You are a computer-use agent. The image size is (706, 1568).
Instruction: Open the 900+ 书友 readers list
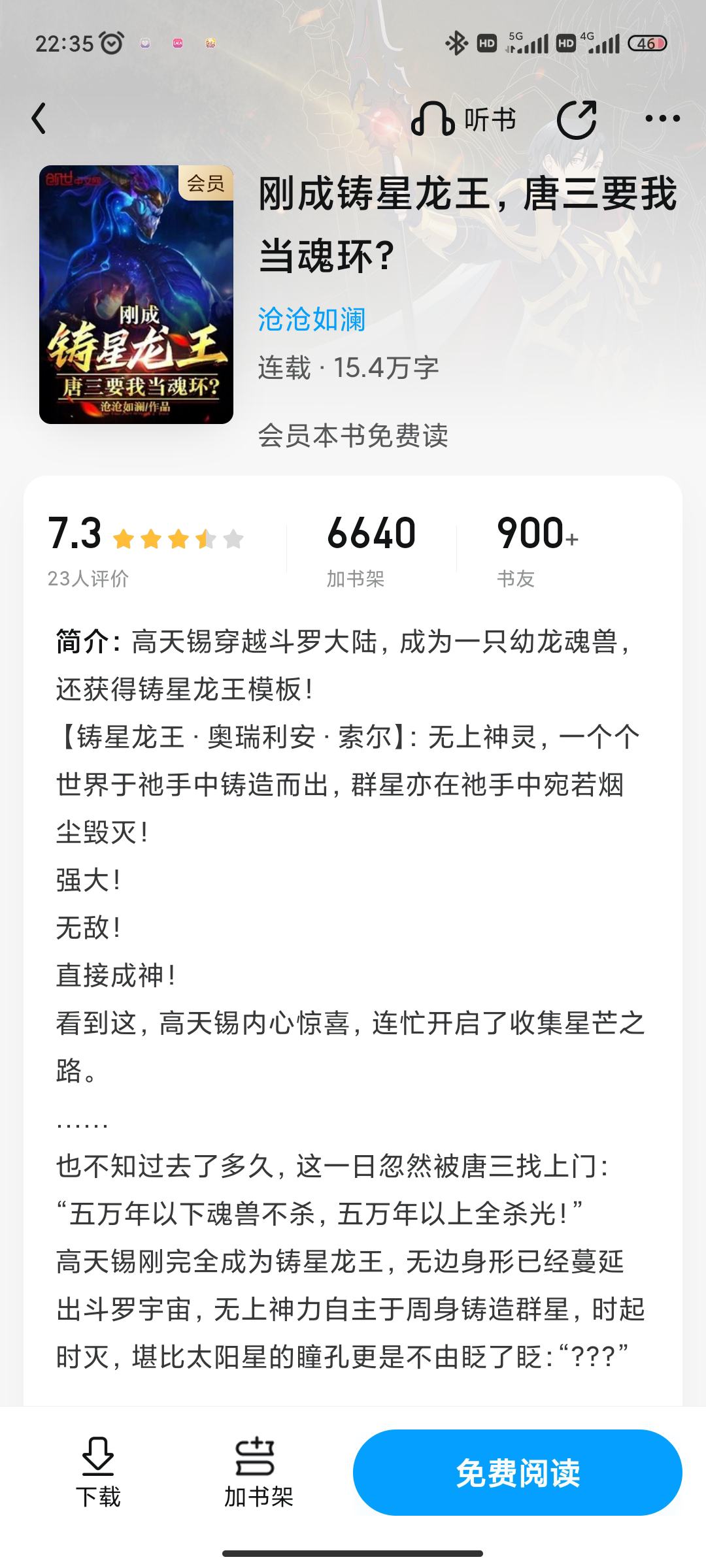point(537,550)
